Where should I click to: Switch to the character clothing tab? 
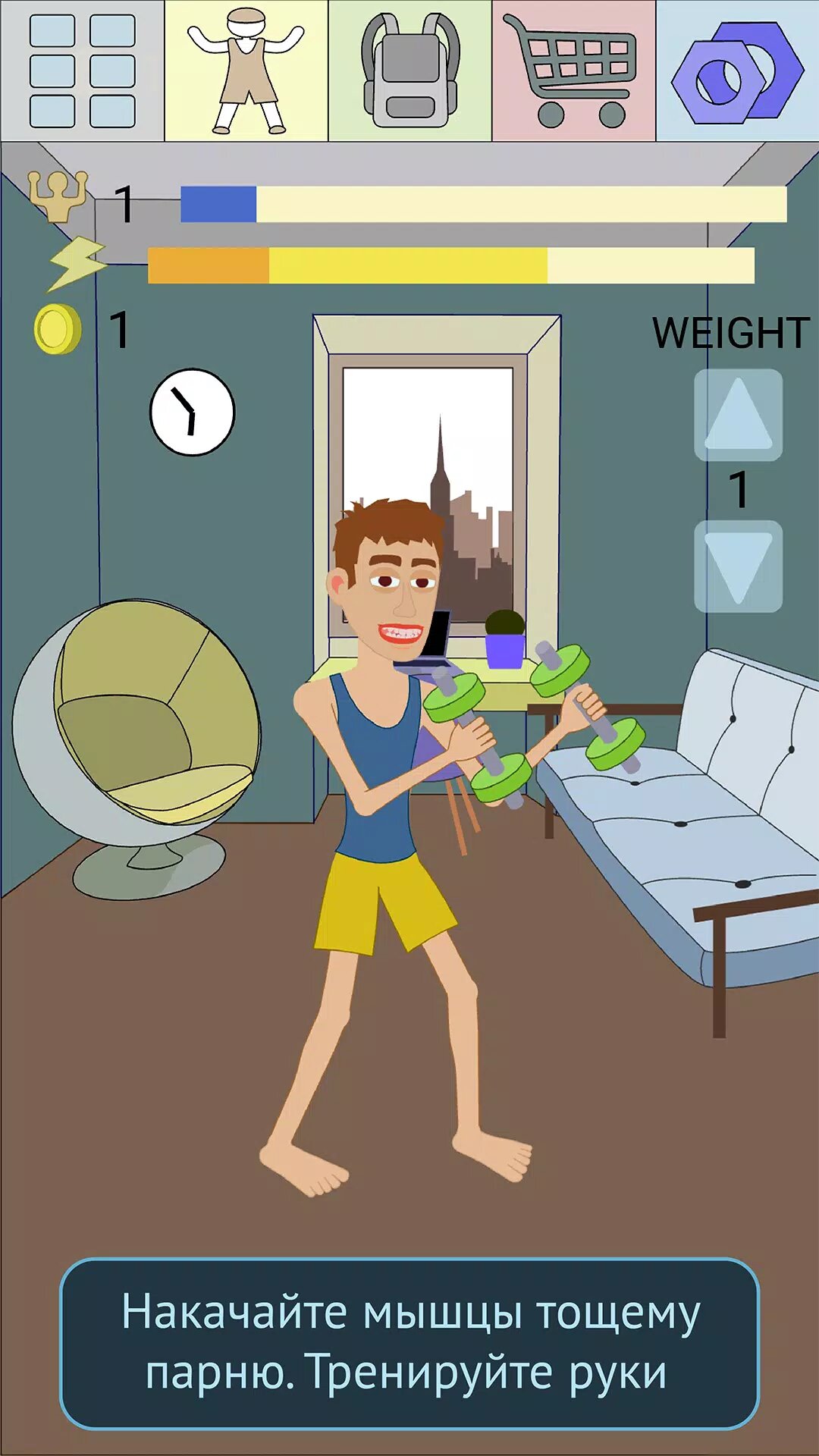(x=246, y=71)
